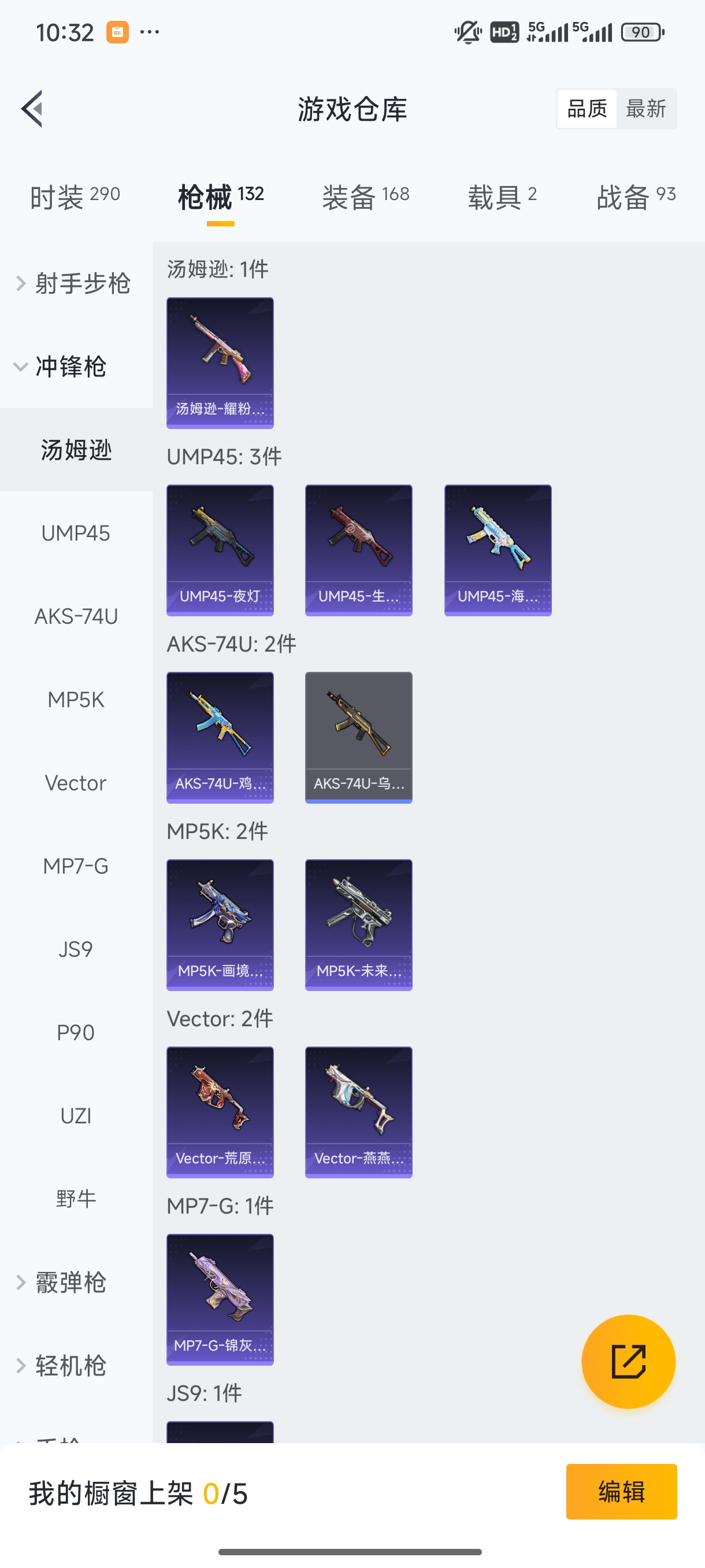Go back using the top-left arrow
Viewport: 705px width, 1568px height.
pos(32,109)
